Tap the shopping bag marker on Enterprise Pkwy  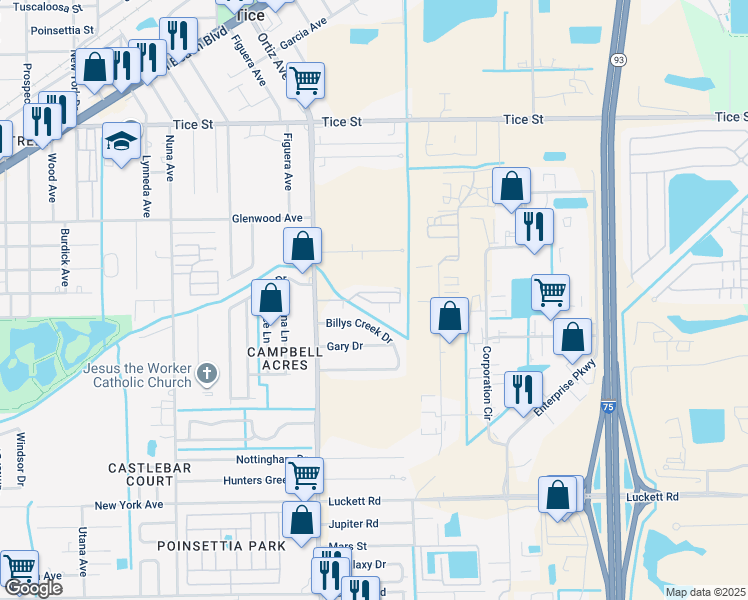(x=572, y=338)
